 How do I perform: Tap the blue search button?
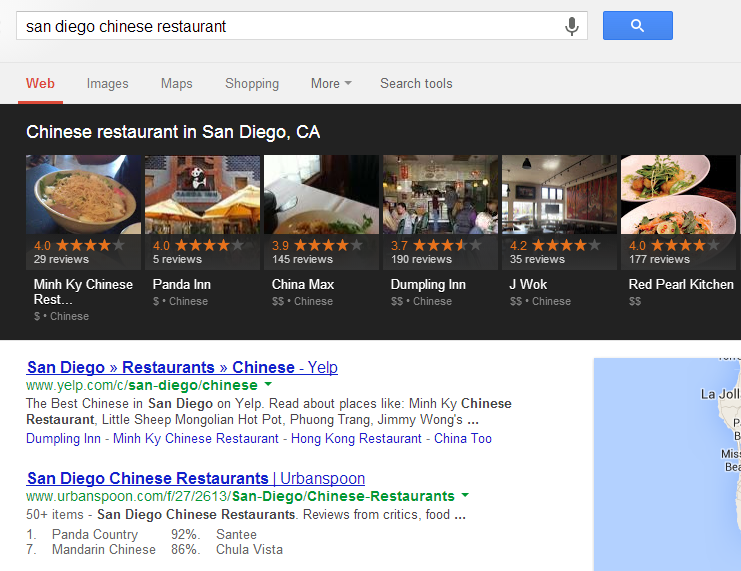(637, 26)
